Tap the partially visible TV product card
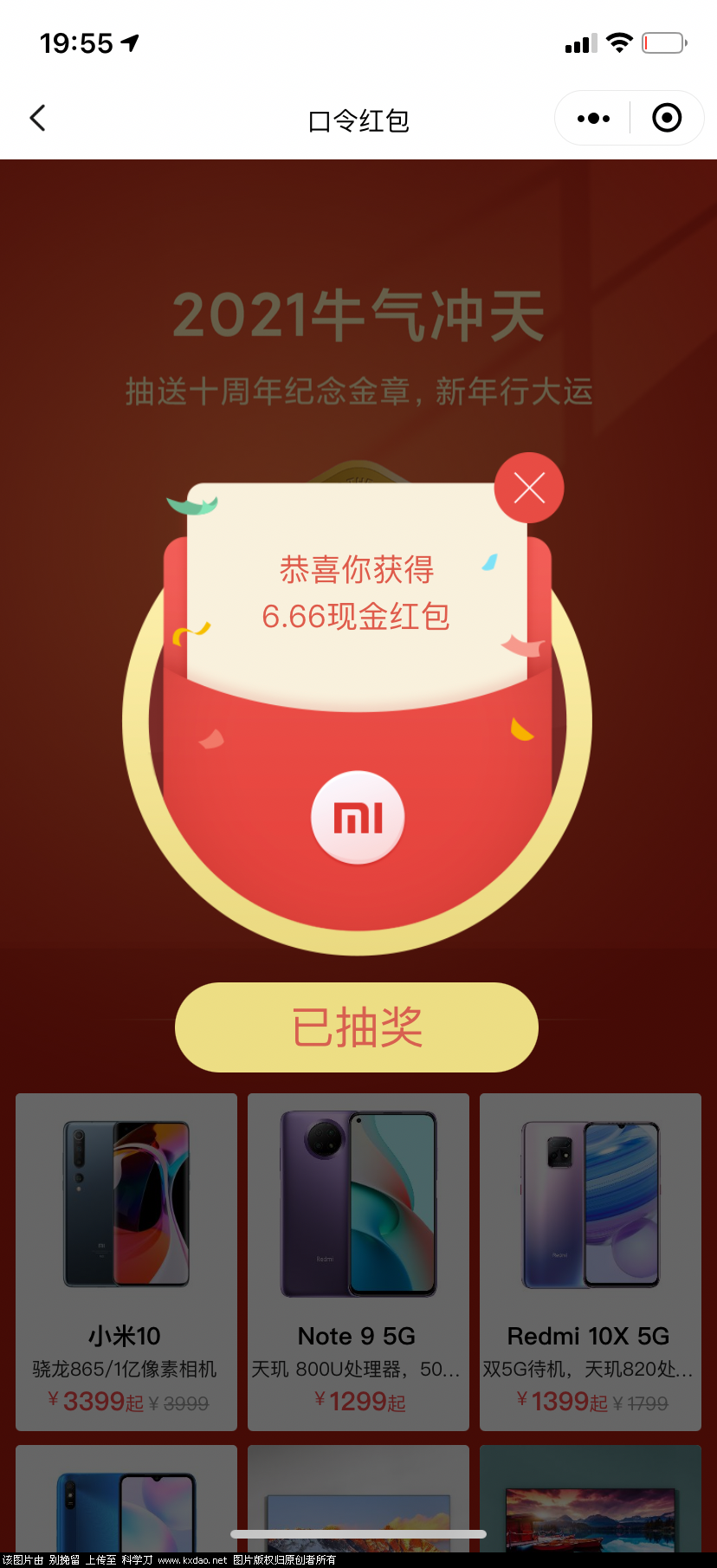Viewport: 717px width, 1568px height. (x=590, y=1507)
